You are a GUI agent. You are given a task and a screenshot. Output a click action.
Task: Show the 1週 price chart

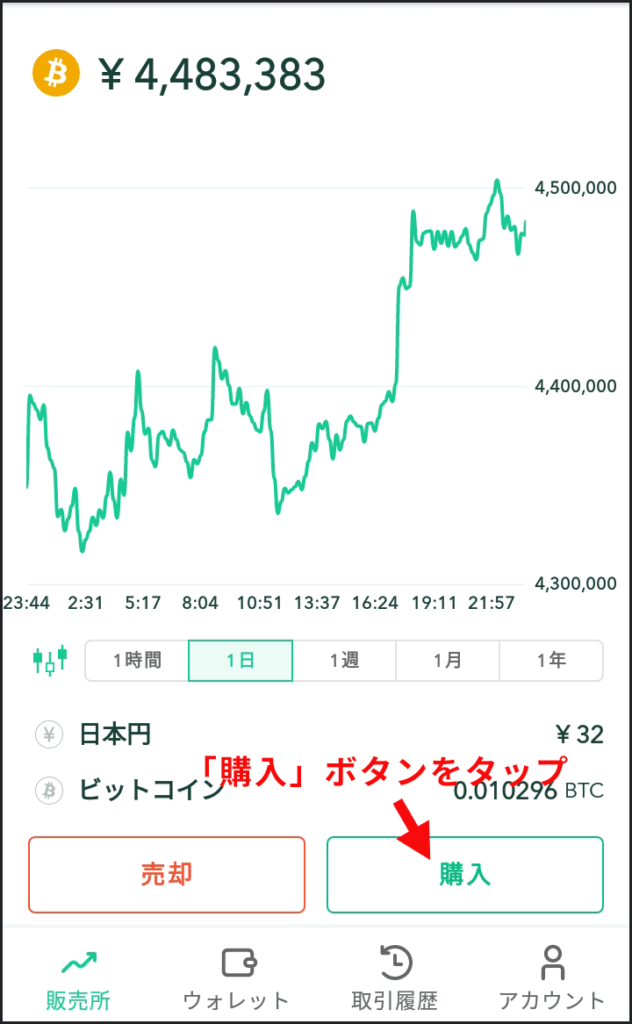pos(345,661)
